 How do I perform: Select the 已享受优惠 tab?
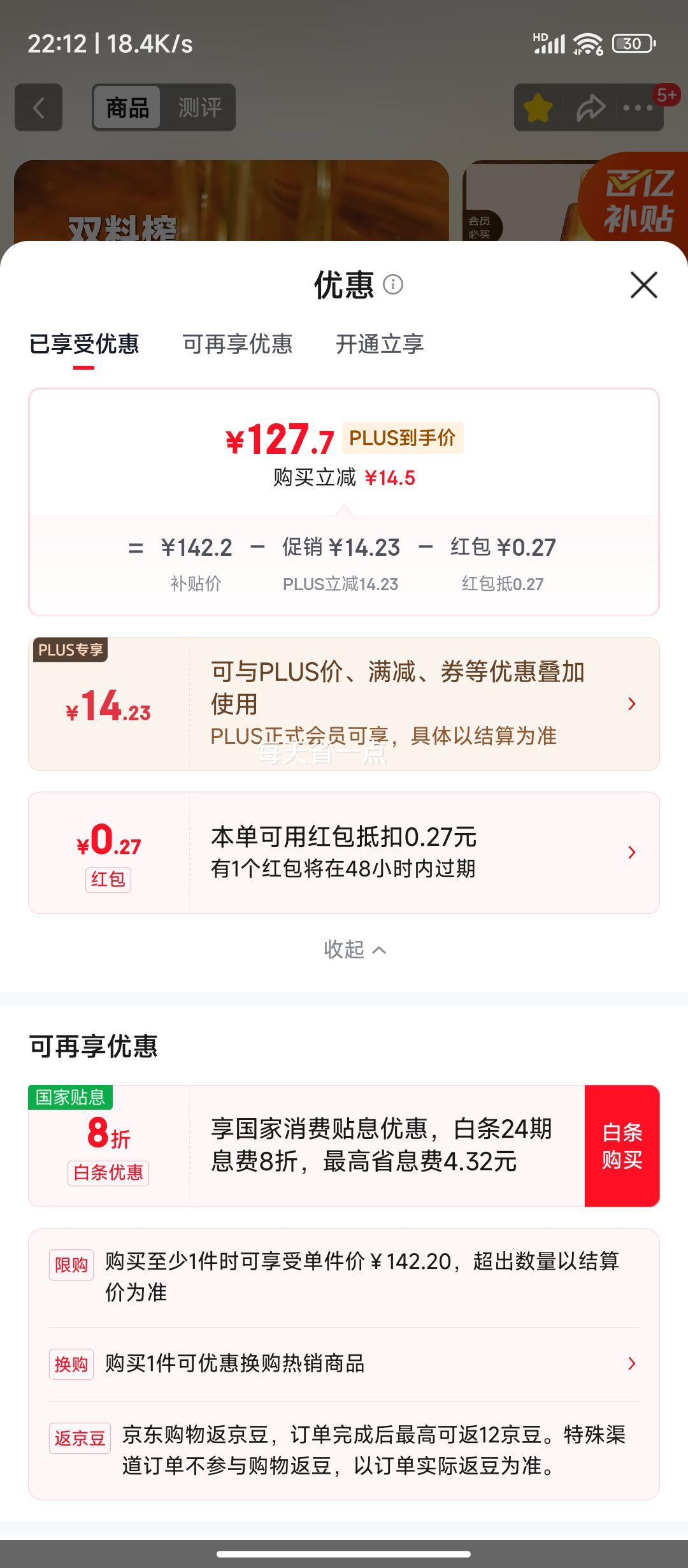(86, 344)
